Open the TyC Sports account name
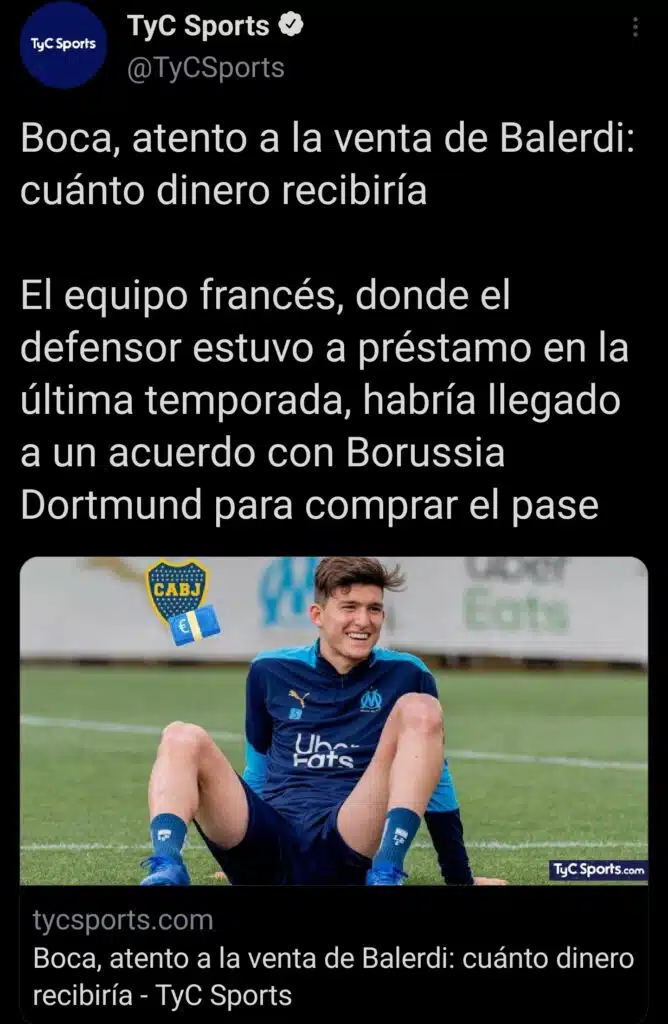The height and width of the screenshot is (1024, 668). pyautogui.click(x=198, y=27)
